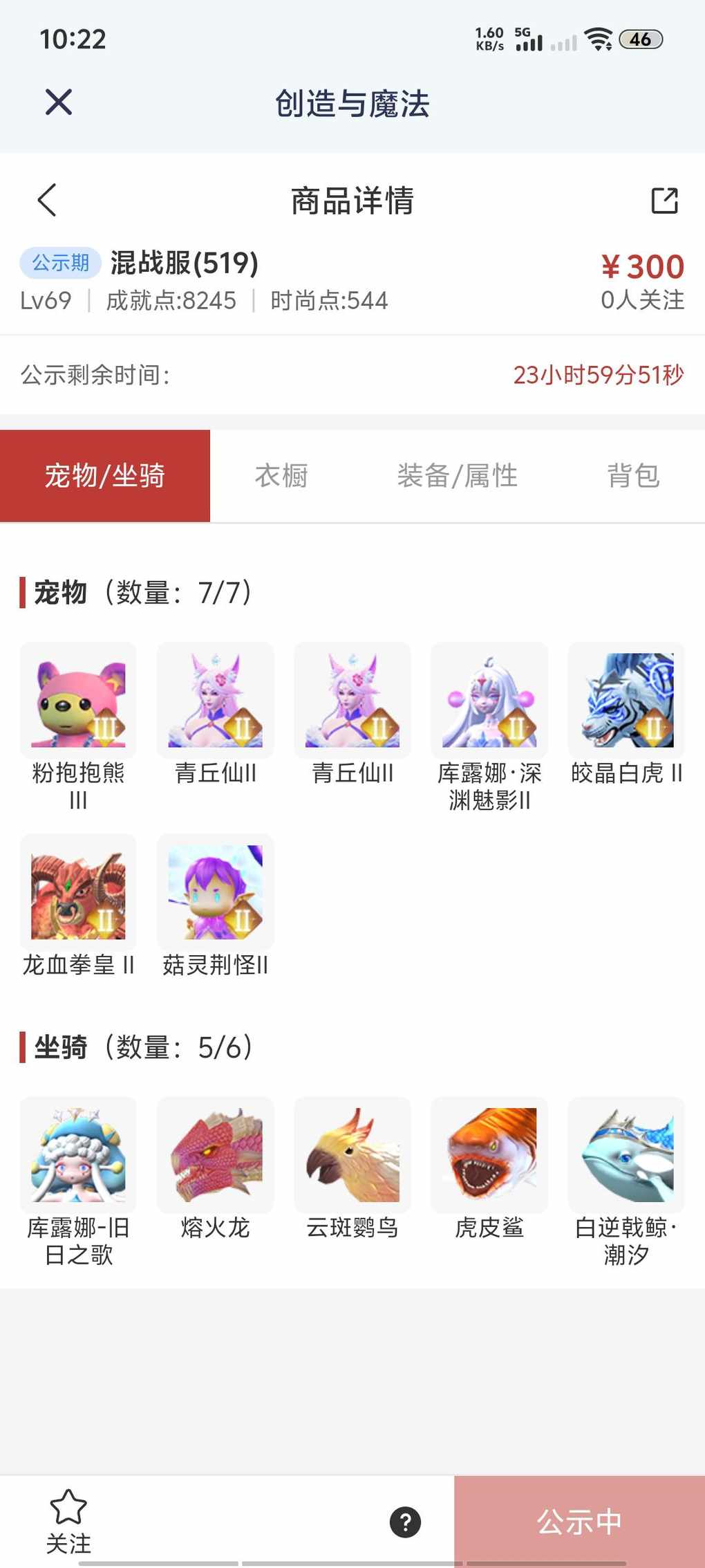Select the 背包 tab
This screenshot has width=705, height=1568.
coord(633,476)
